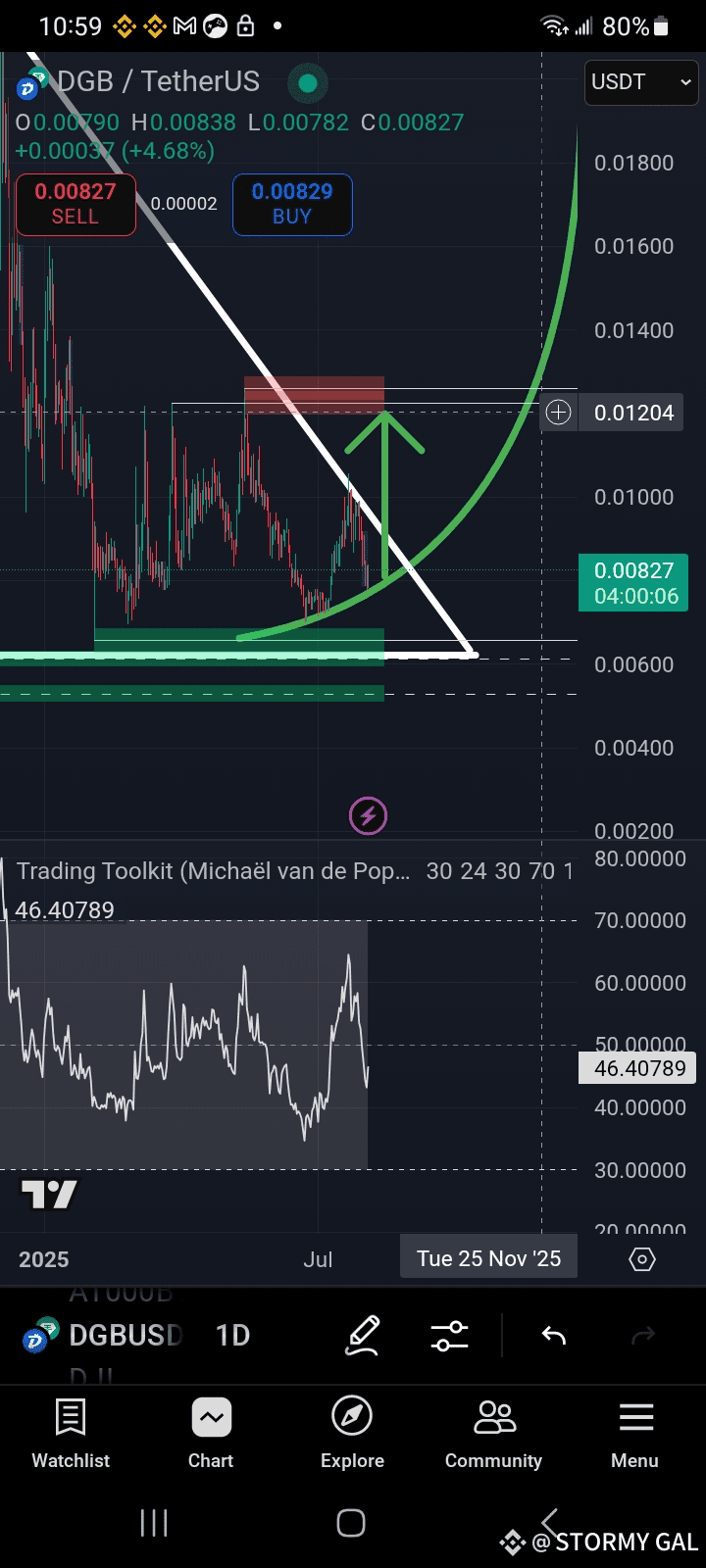Open the indicators and chart settings sliders
The height and width of the screenshot is (1568, 706).
449,1336
